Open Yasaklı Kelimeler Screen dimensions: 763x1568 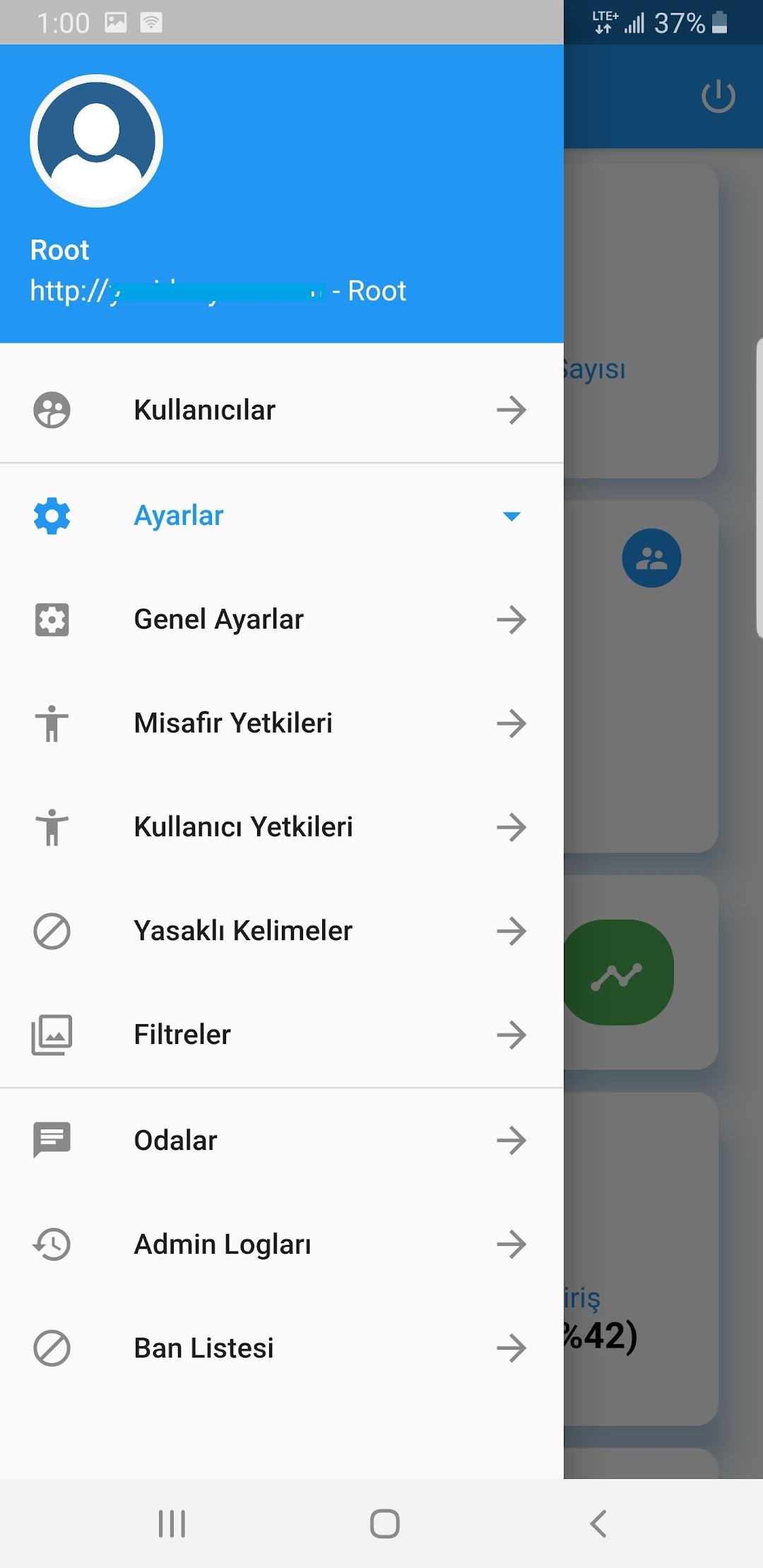point(282,931)
